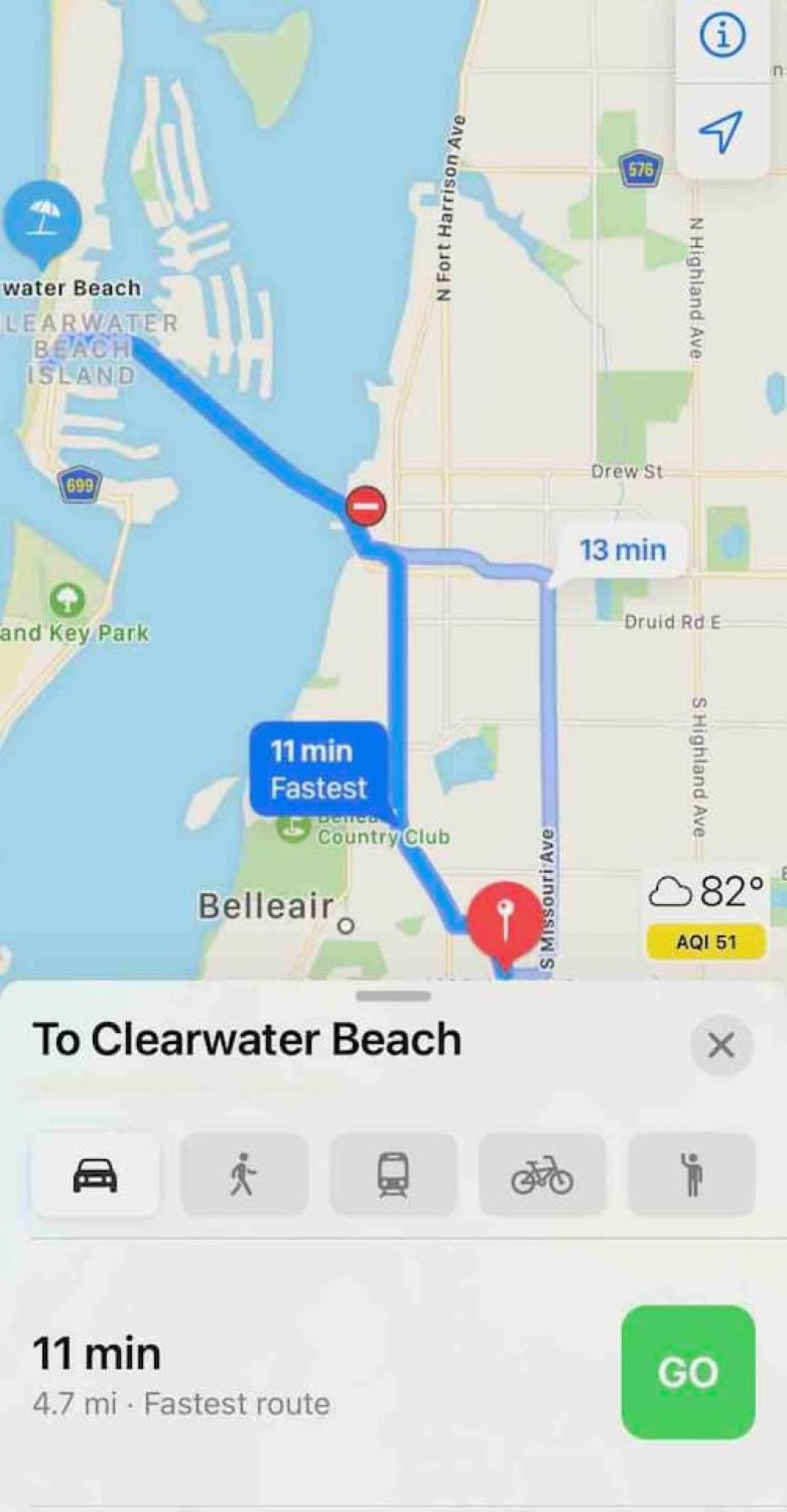Viewport: 787px width, 1512px height.
Task: View the road closure incident marker
Action: pyautogui.click(x=366, y=506)
